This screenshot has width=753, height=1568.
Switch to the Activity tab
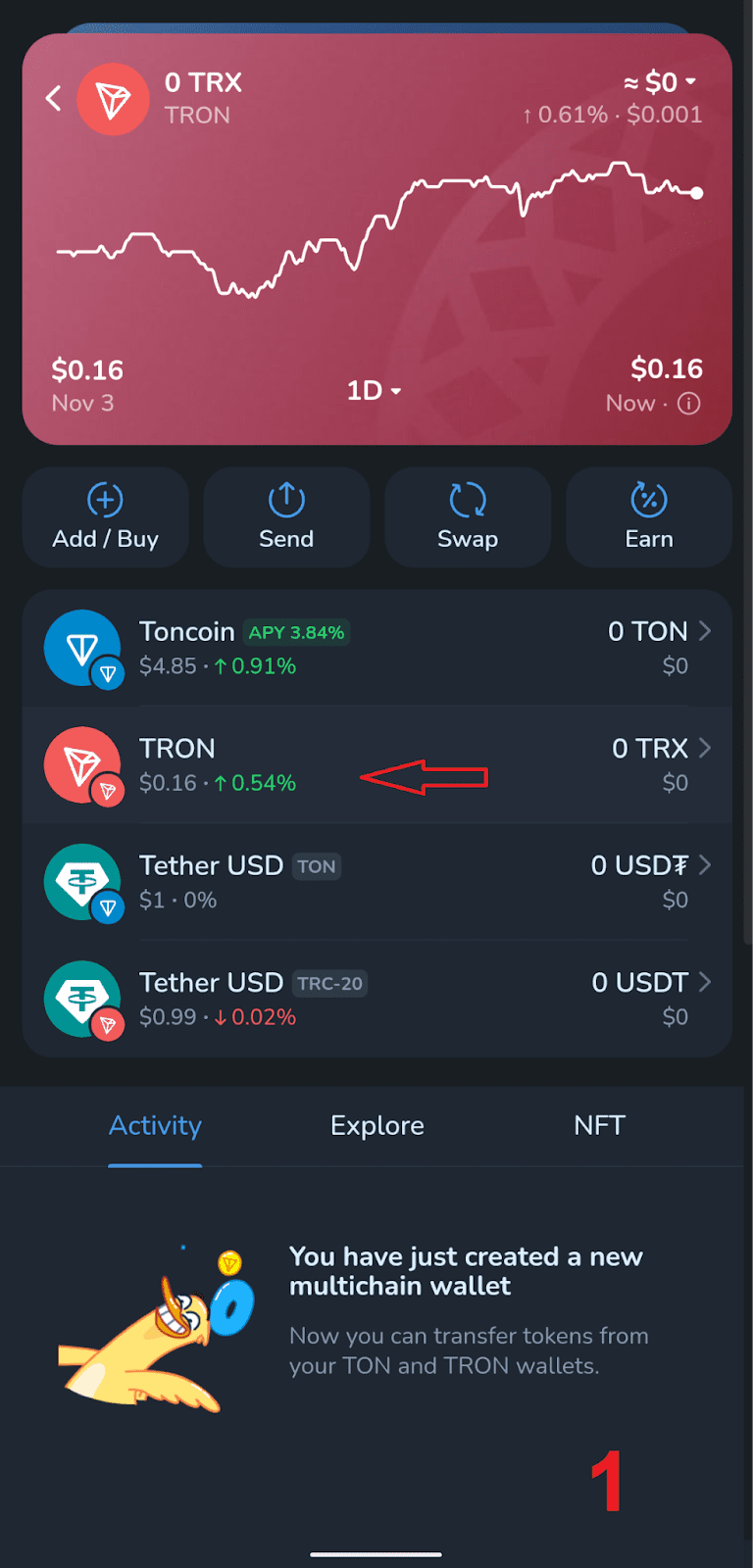coord(155,1126)
